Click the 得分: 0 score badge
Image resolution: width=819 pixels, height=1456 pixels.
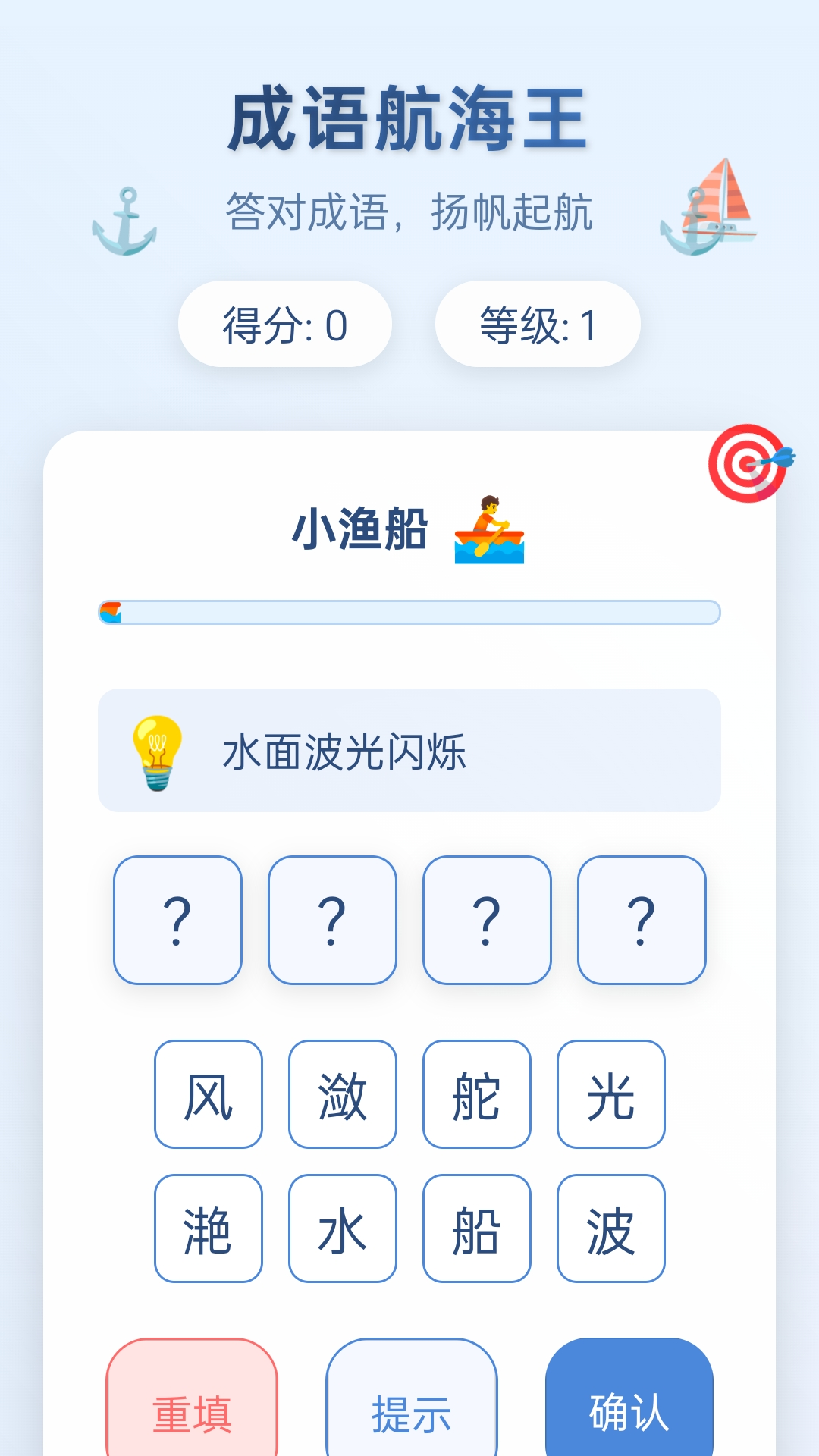pos(284,323)
